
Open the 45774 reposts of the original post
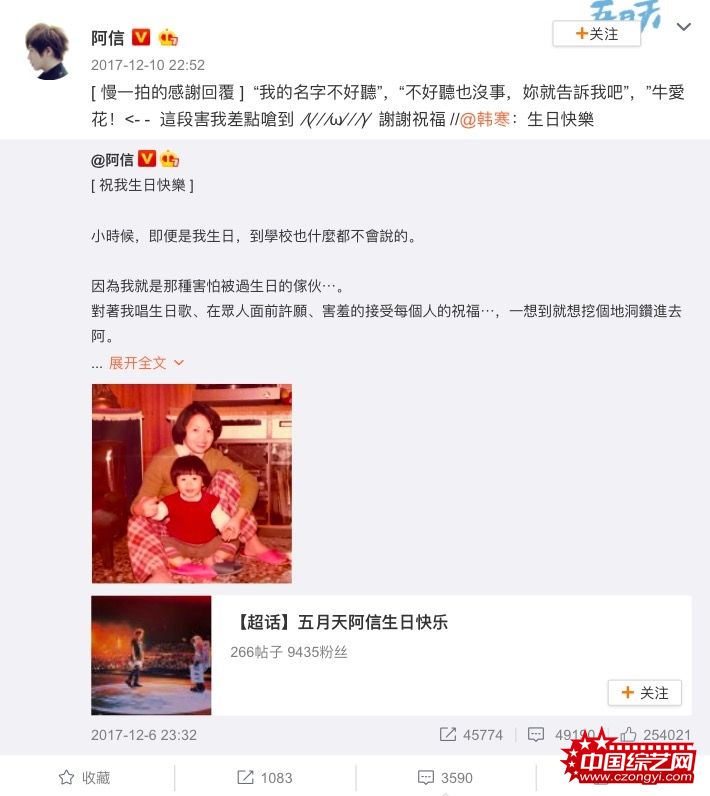click(471, 735)
